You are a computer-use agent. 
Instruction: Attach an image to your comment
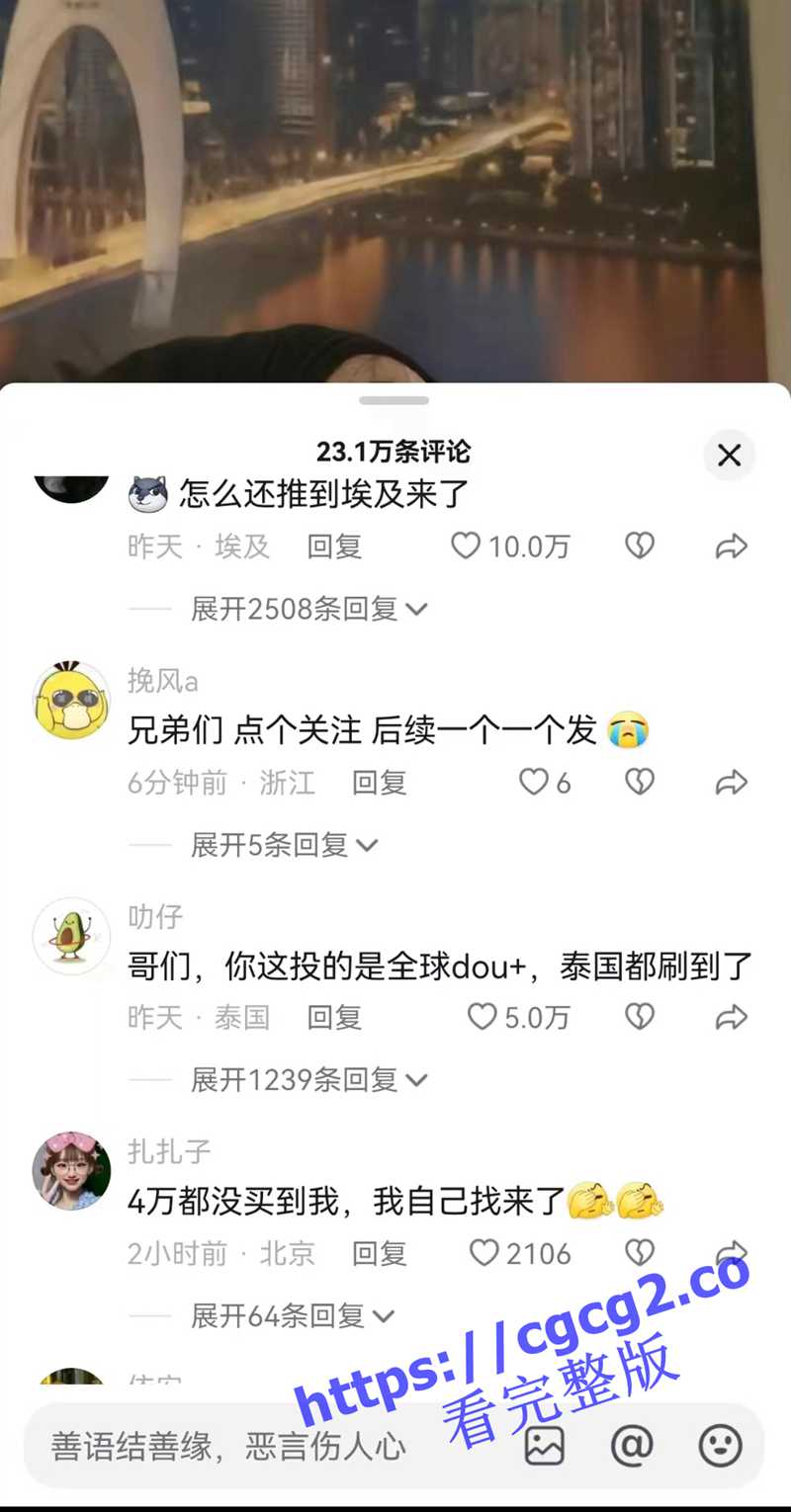pyautogui.click(x=544, y=1447)
